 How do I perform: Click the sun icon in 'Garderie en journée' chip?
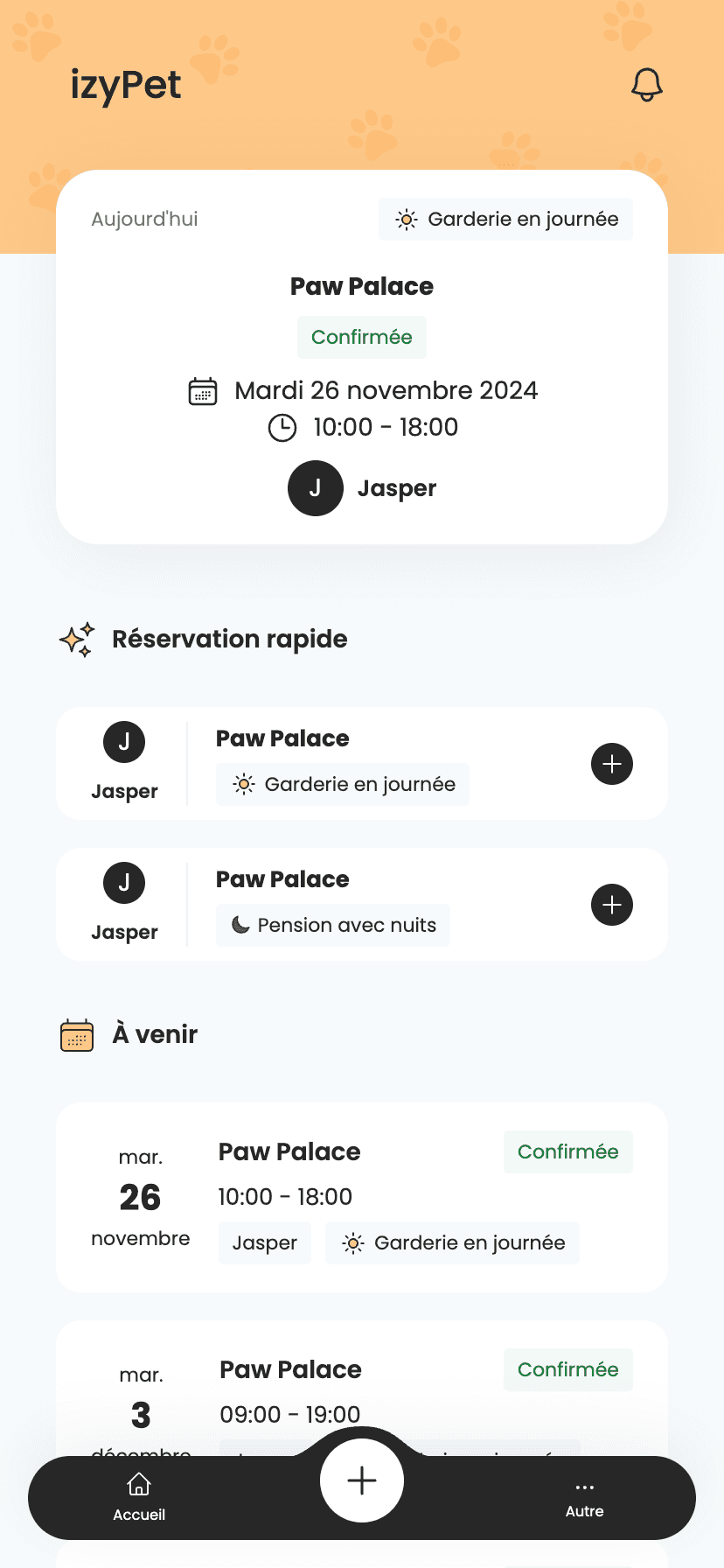[406, 220]
